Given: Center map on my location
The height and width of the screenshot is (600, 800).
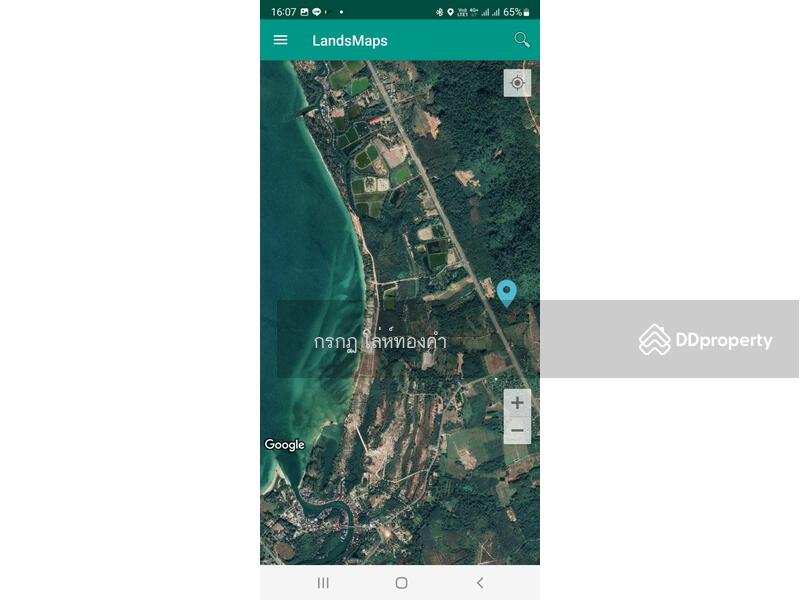Looking at the screenshot, I should tap(517, 83).
